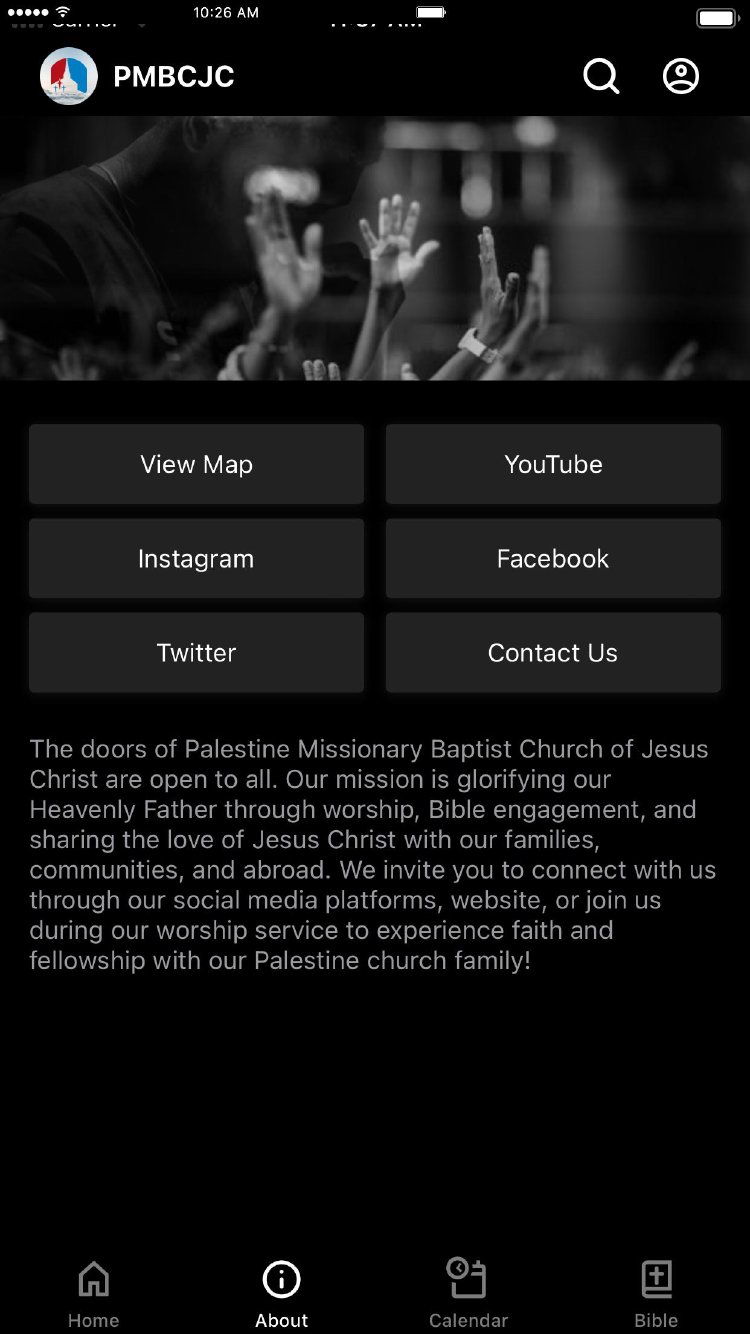Open the search icon

tap(601, 76)
